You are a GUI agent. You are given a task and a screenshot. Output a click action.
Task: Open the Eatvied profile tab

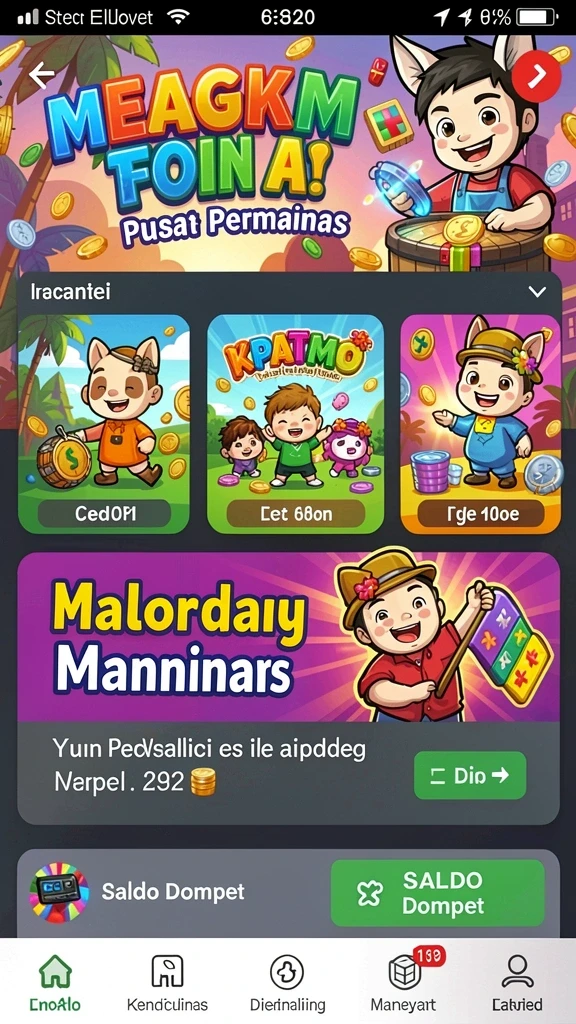[517, 982]
